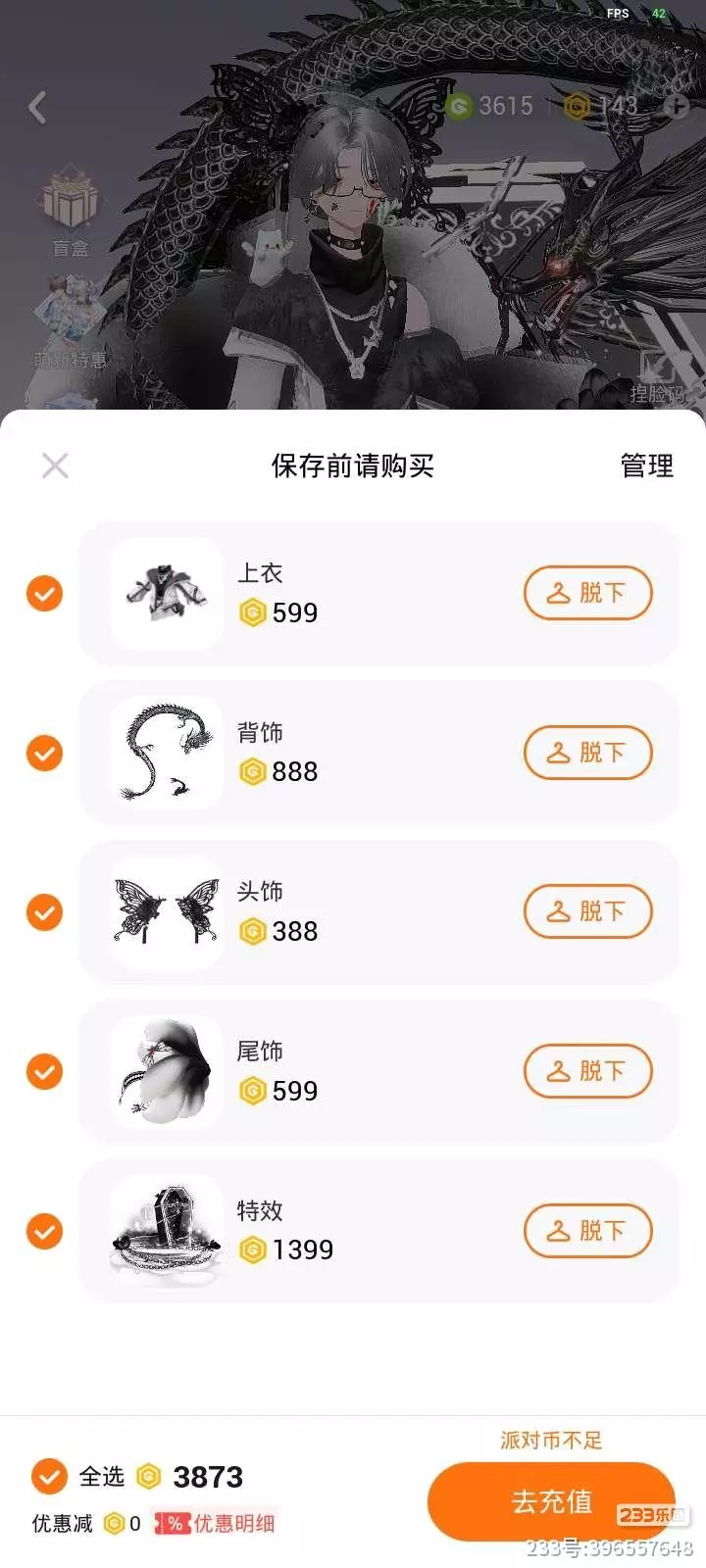
Task: Tap 脱下 for the 上衣 item
Action: point(587,593)
